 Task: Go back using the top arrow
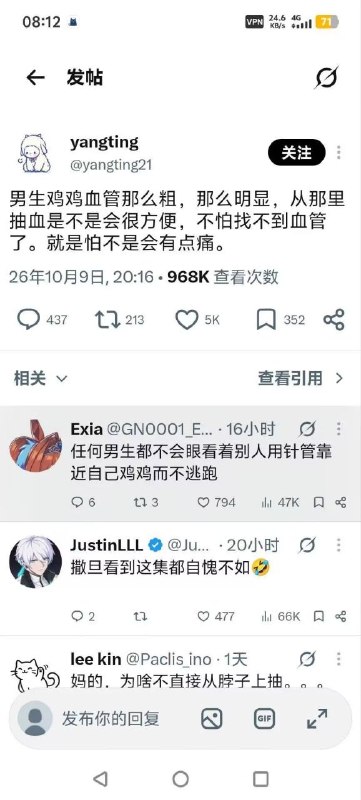[35, 78]
